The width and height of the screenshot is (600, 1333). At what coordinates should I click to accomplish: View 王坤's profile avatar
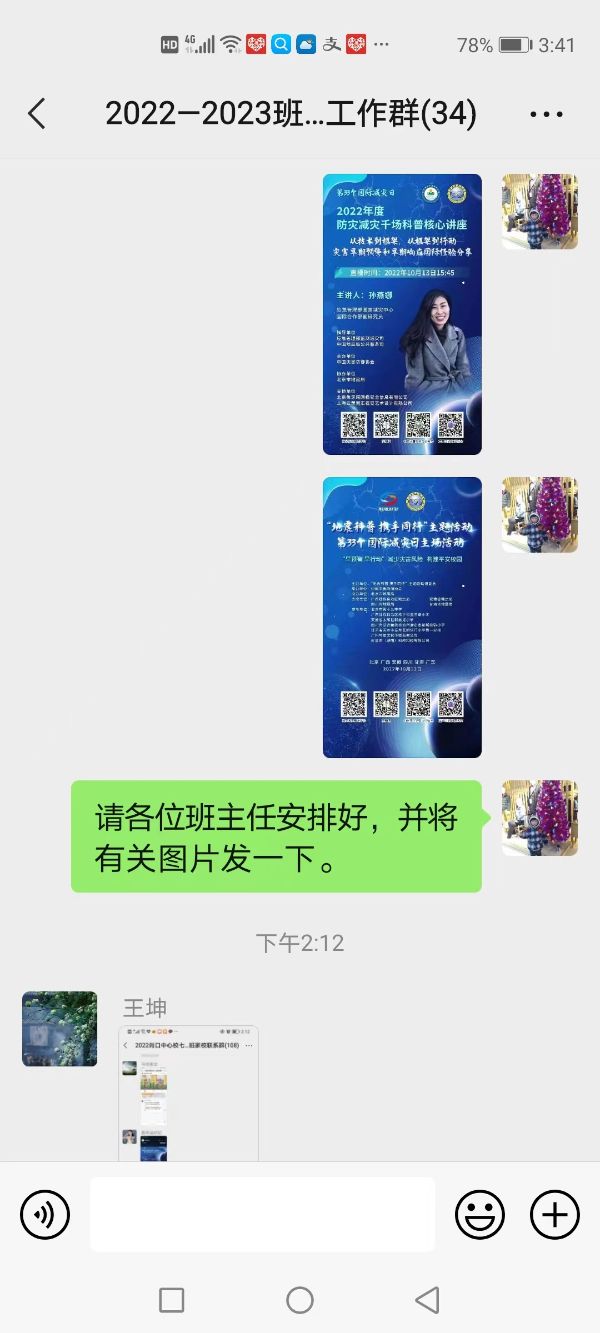point(60,1028)
